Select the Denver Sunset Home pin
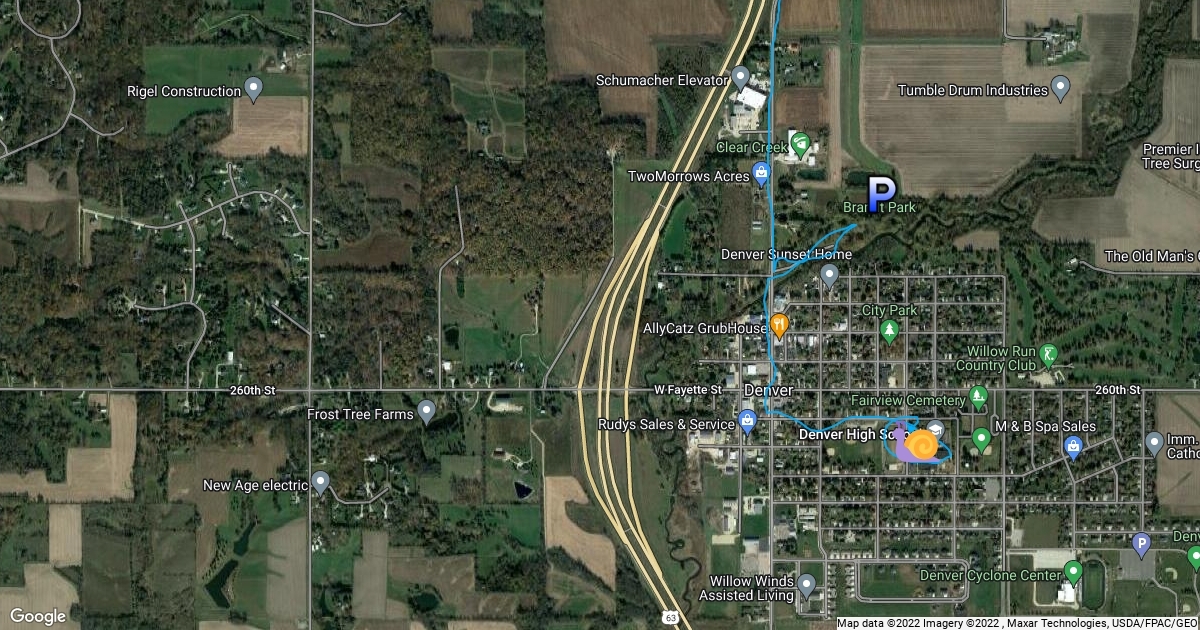This screenshot has width=1200, height=630. (829, 274)
